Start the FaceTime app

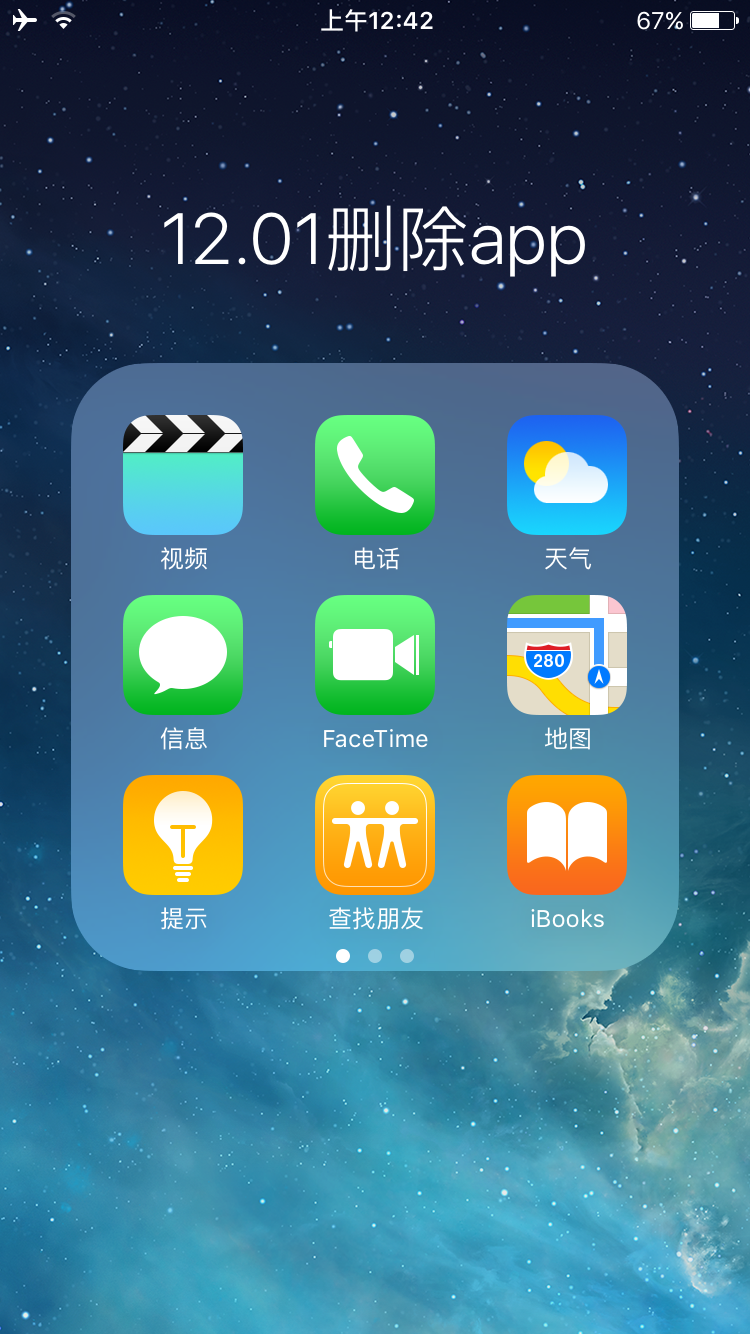pyautogui.click(x=375, y=655)
